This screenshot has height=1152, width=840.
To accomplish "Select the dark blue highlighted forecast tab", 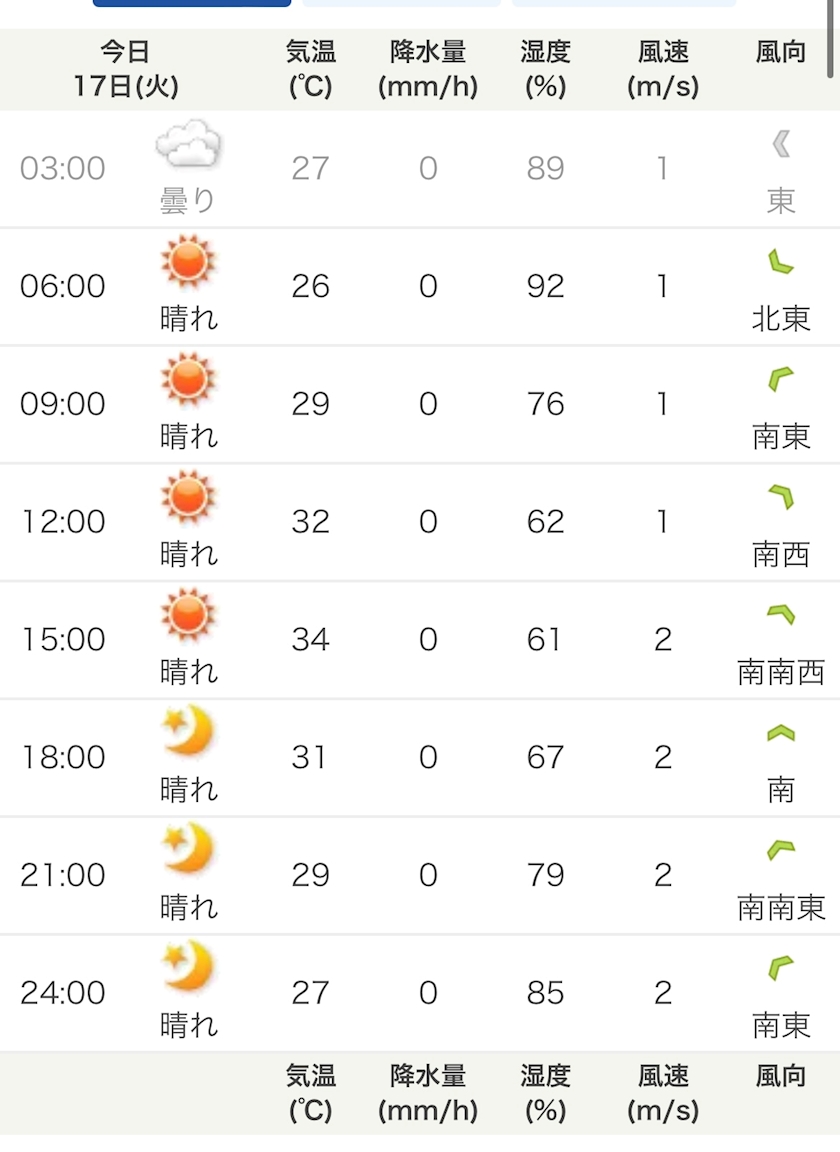I will coord(192,3).
